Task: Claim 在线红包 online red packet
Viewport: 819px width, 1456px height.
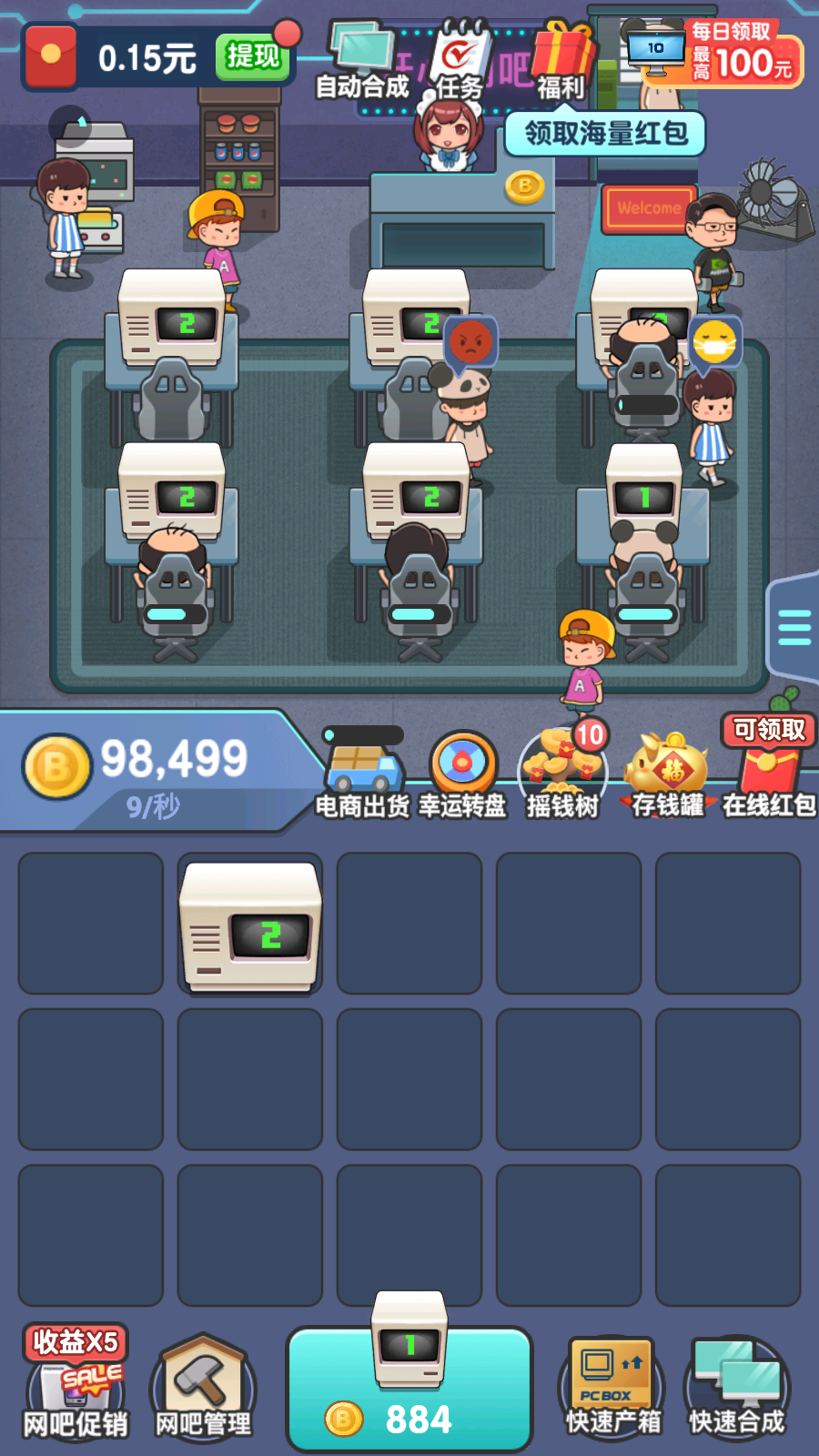Action: [x=769, y=766]
